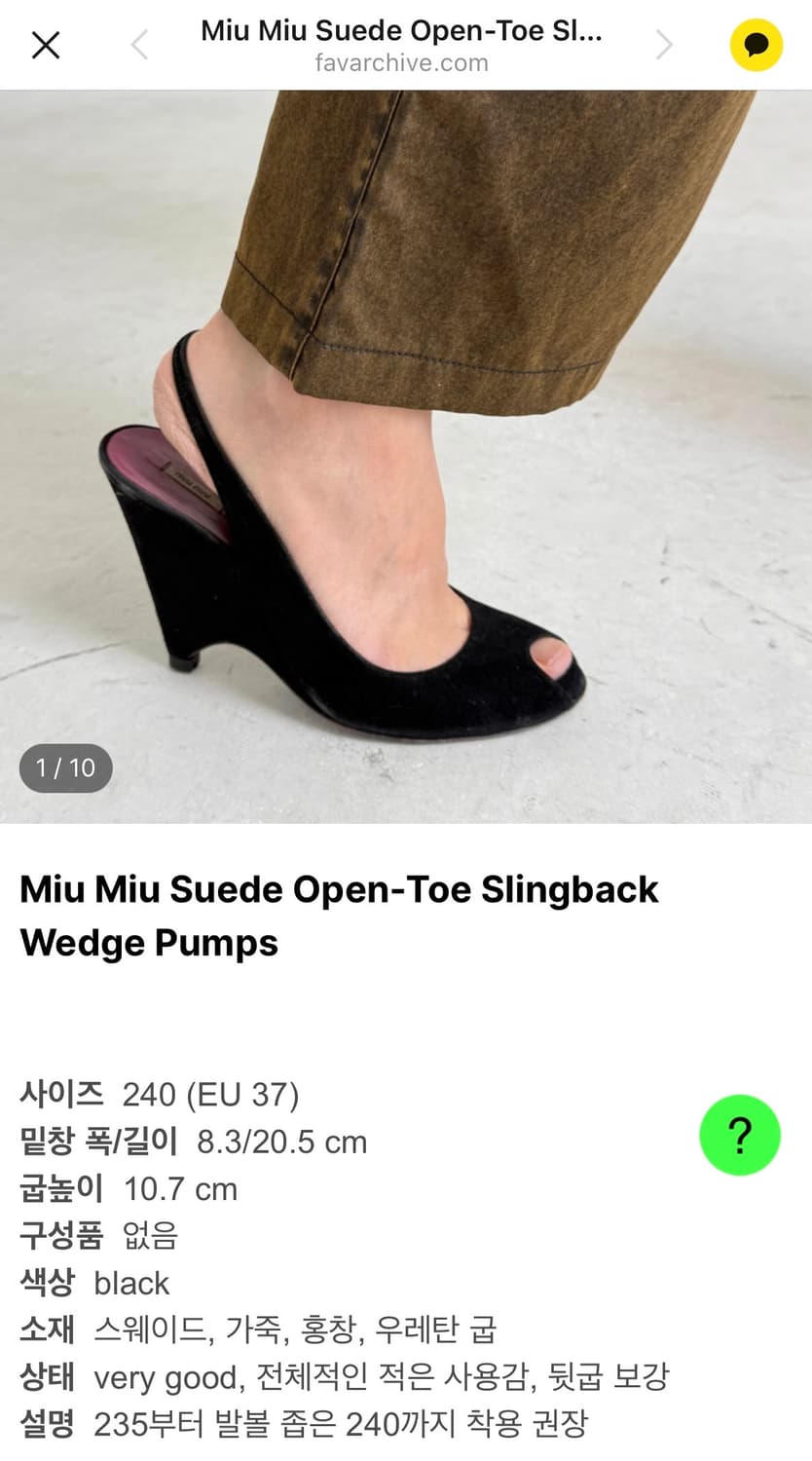Tap the back navigation chevron

(138, 45)
